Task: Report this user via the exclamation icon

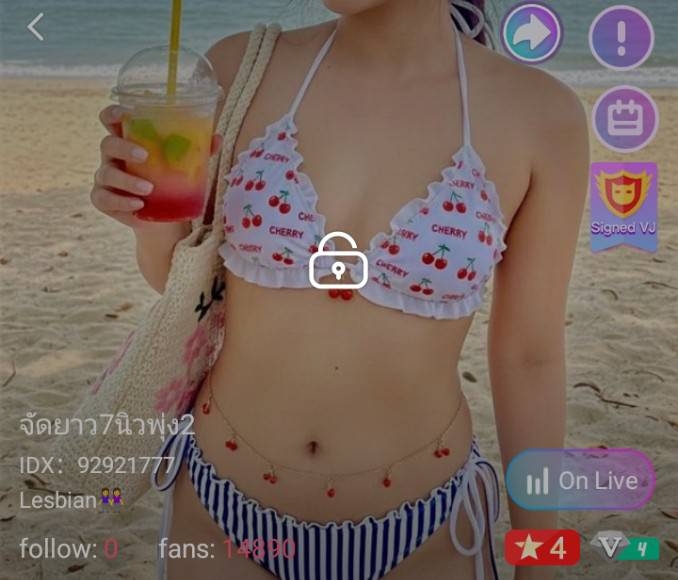Action: (621, 38)
